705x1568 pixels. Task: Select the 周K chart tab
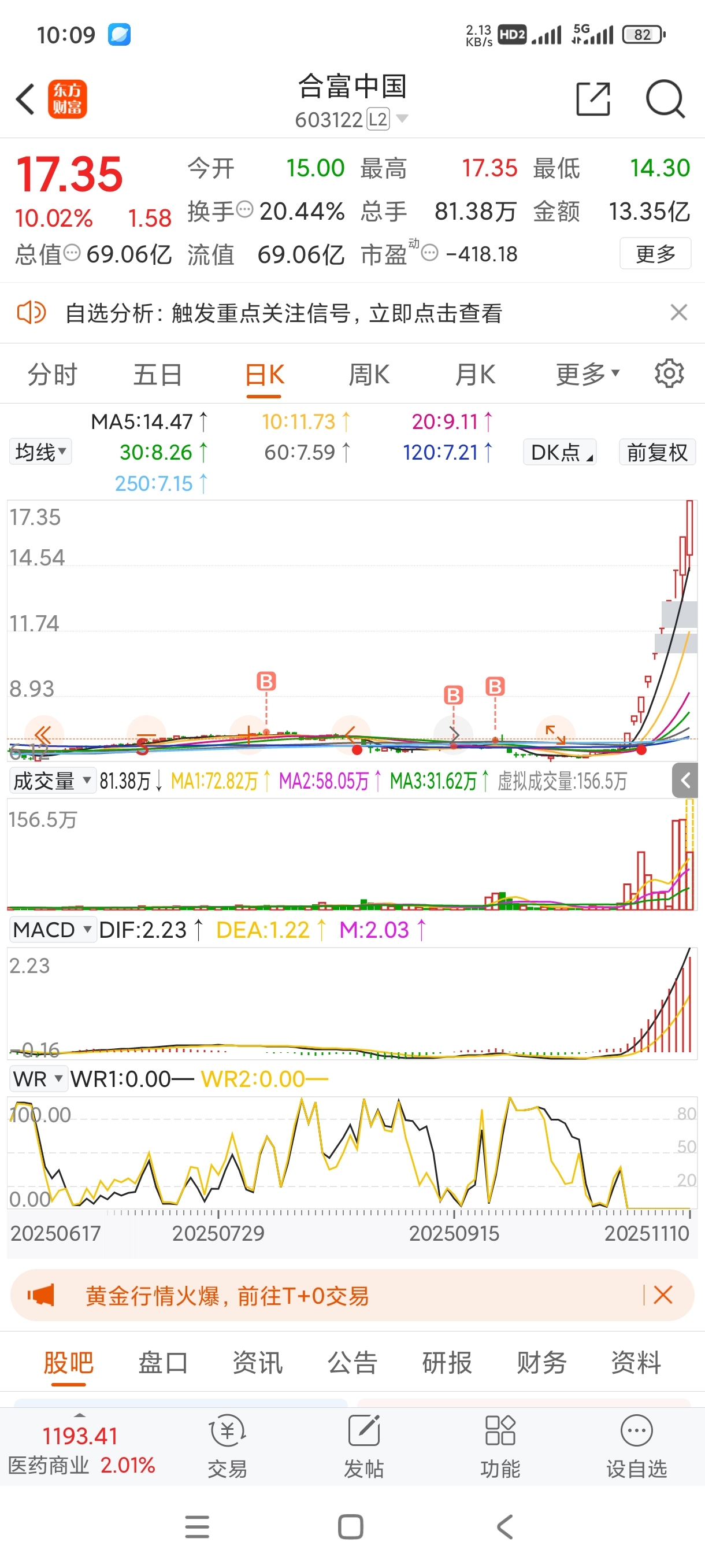369,374
